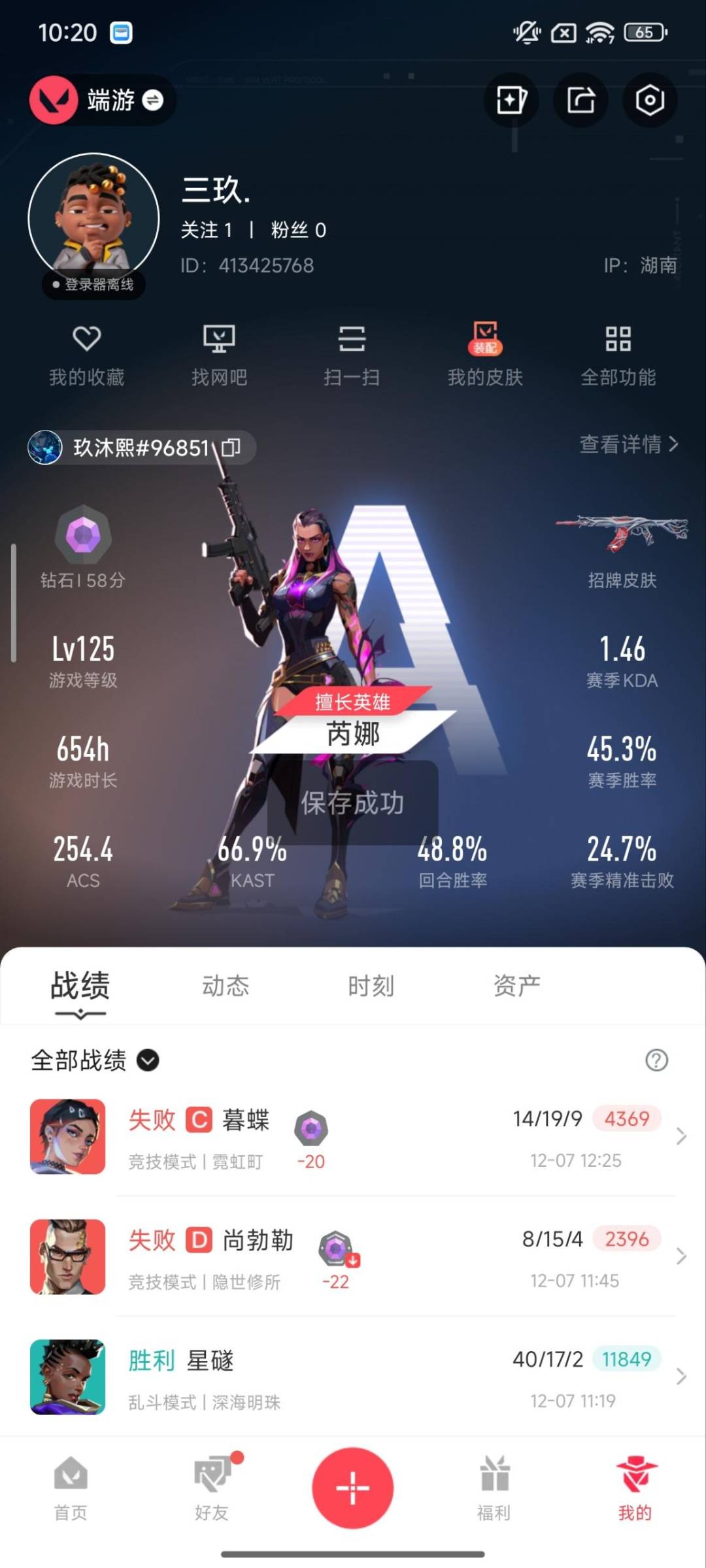Open 查看详情 stats details

(x=628, y=444)
